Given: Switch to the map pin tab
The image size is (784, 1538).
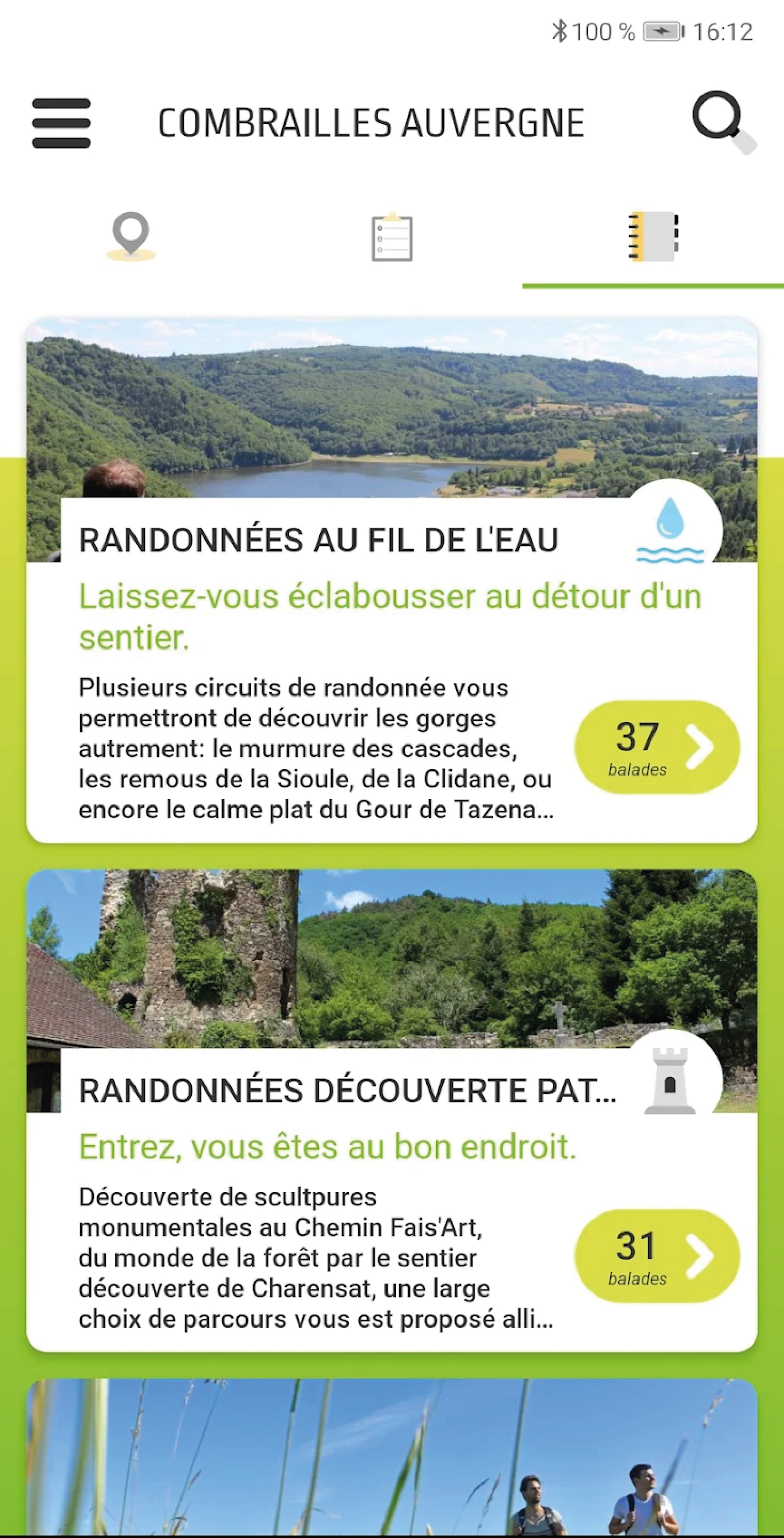Looking at the screenshot, I should [131, 237].
